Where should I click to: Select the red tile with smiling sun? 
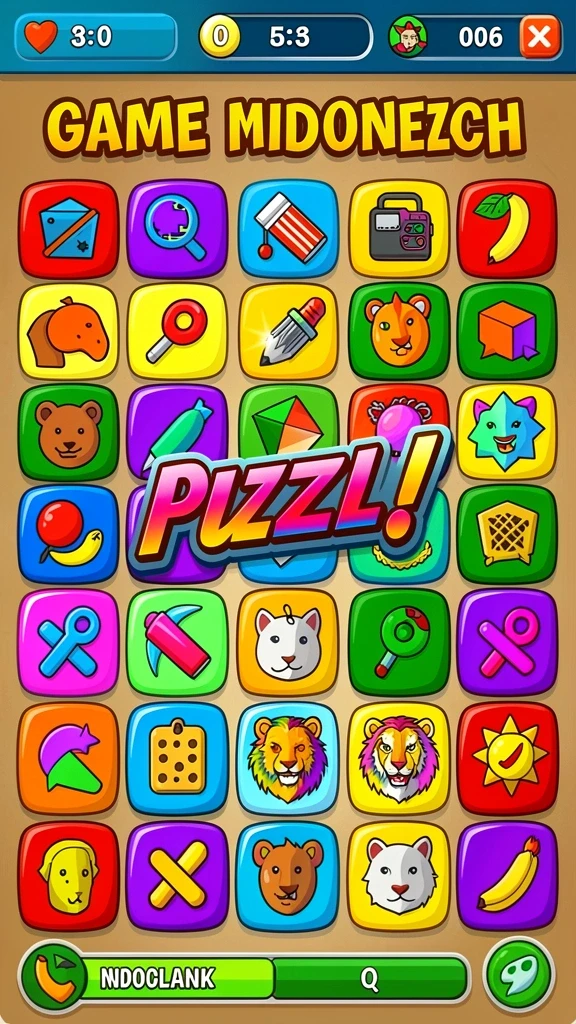click(507, 759)
